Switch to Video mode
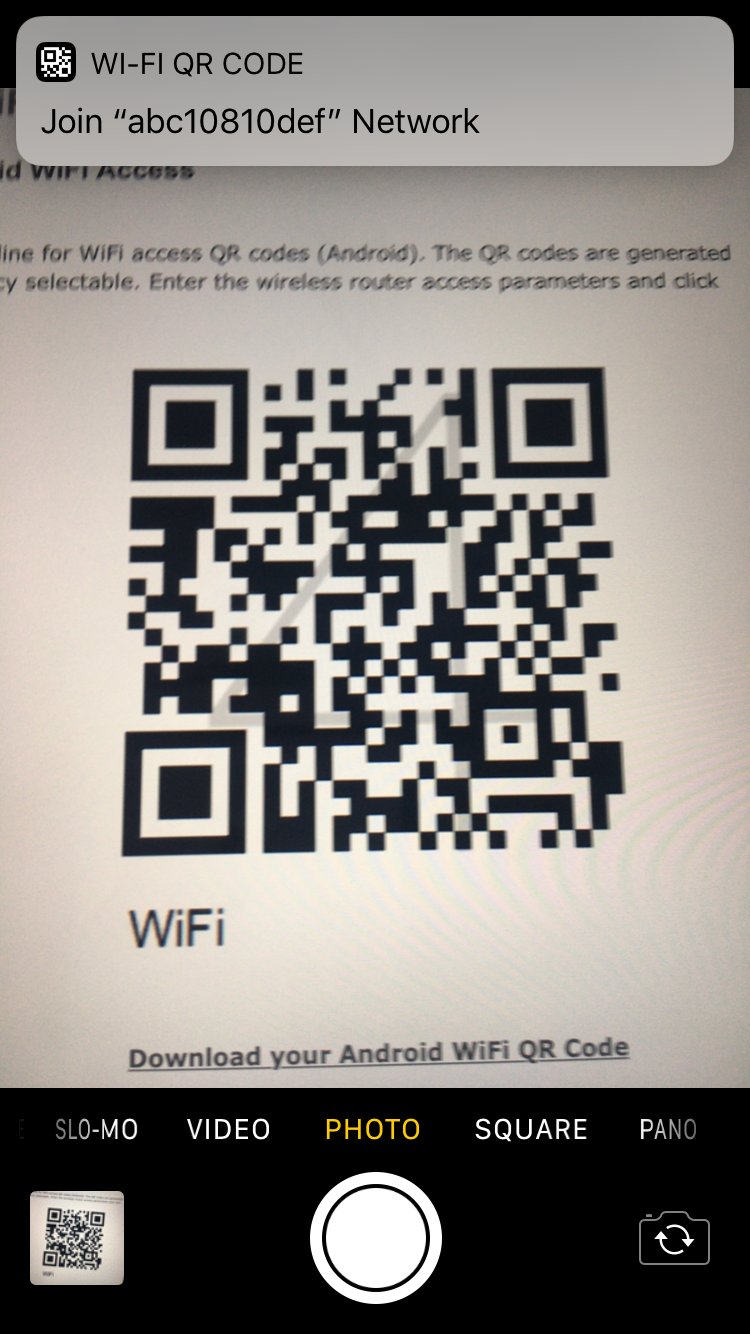Viewport: 750px width, 1334px height. pos(229,1130)
